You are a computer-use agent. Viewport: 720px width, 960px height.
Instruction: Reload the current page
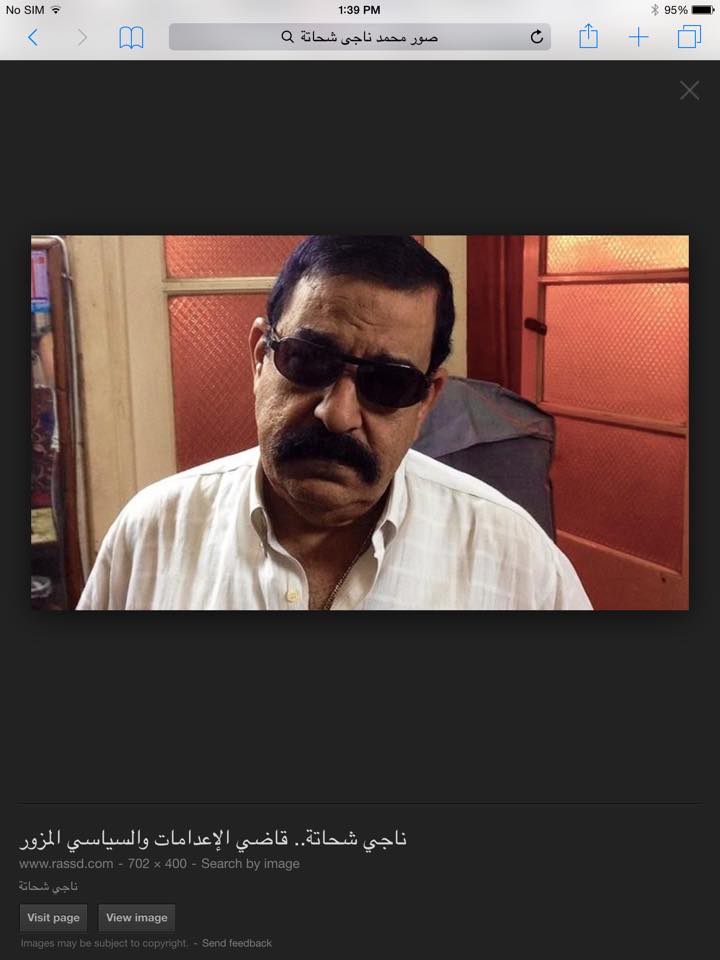pyautogui.click(x=536, y=37)
